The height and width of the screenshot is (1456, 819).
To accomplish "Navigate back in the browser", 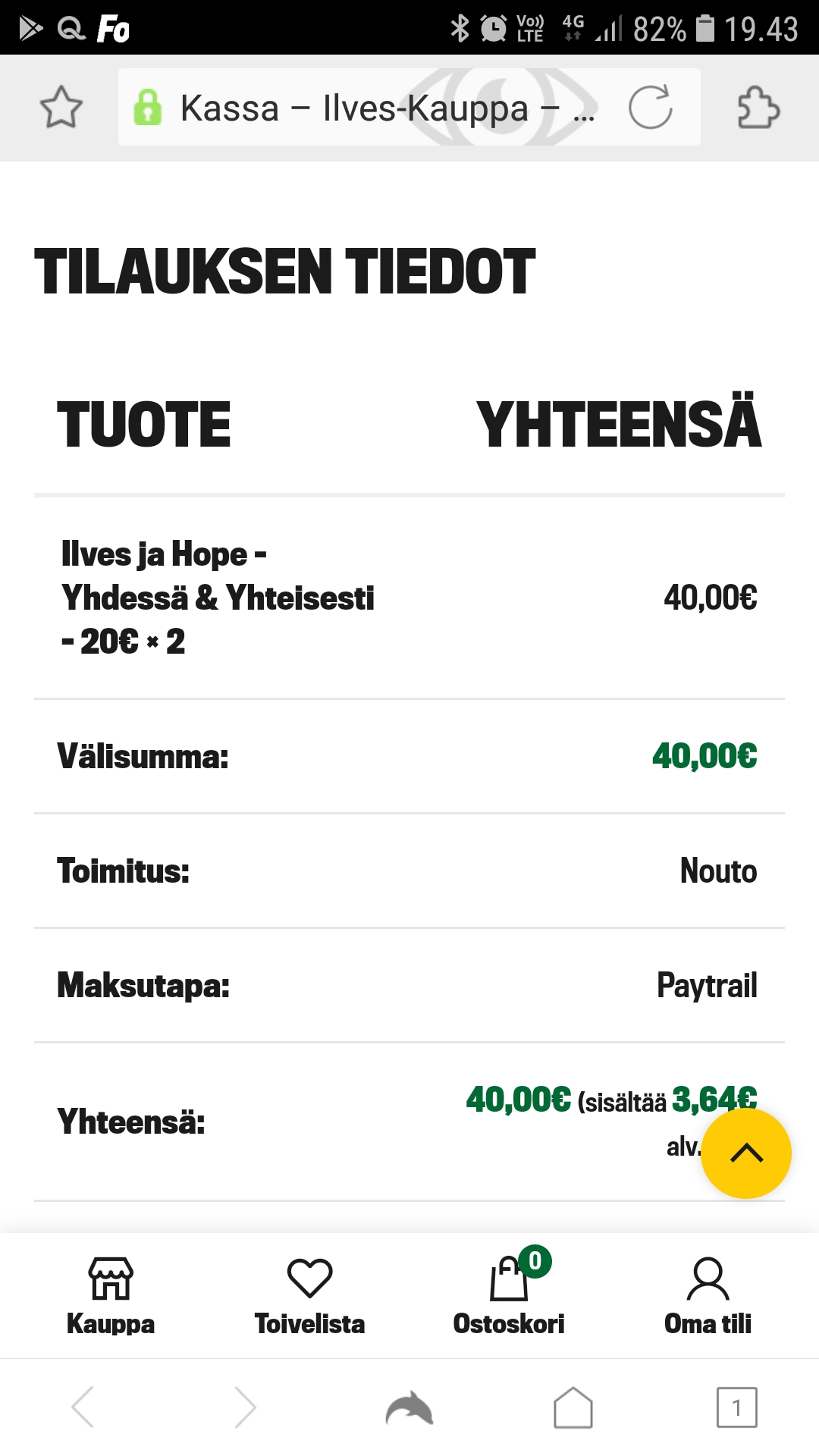I will [83, 1407].
